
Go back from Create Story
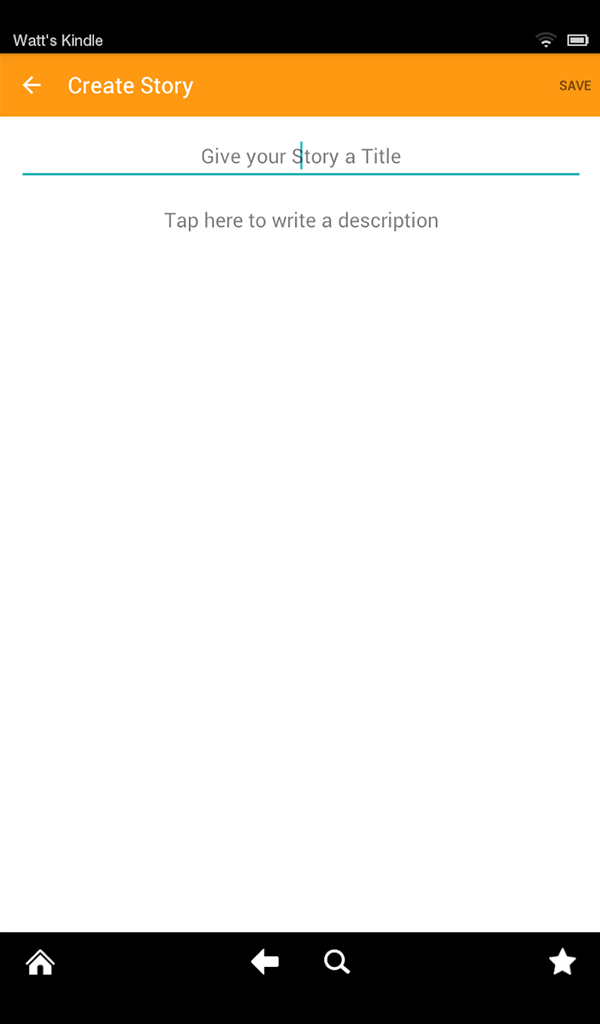pyautogui.click(x=32, y=86)
